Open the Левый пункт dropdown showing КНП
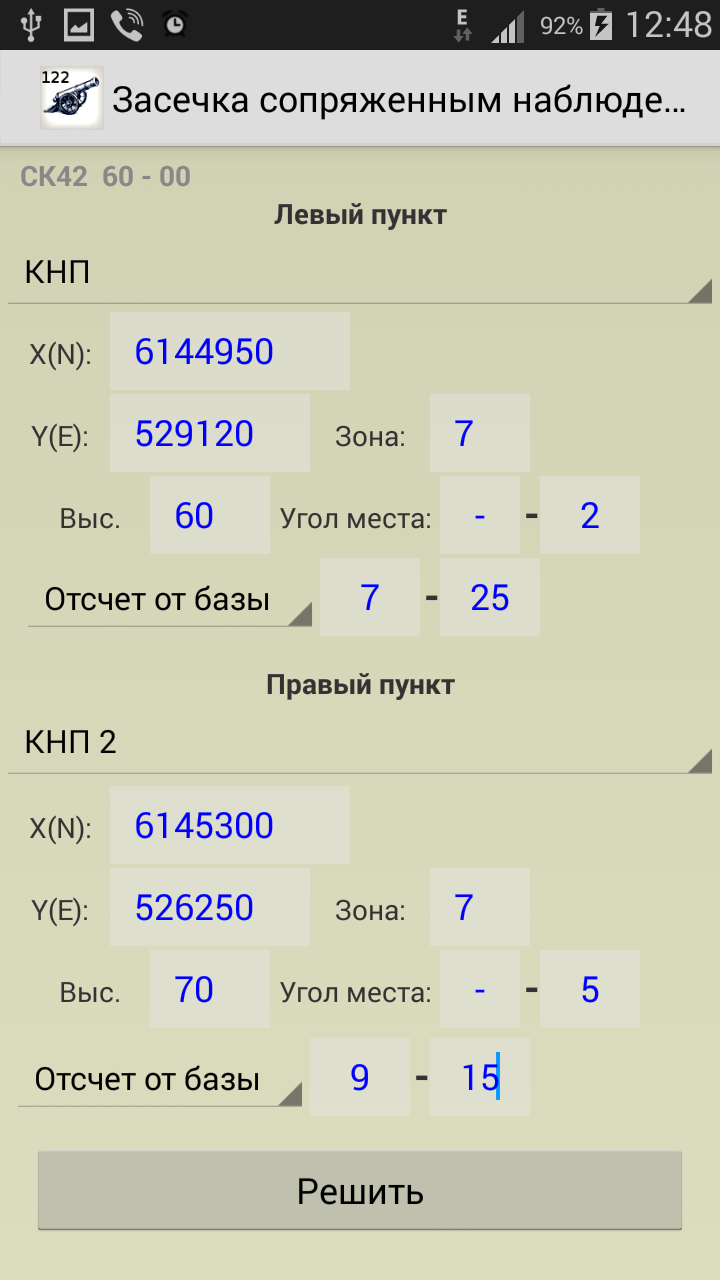The height and width of the screenshot is (1280, 720). click(x=360, y=272)
